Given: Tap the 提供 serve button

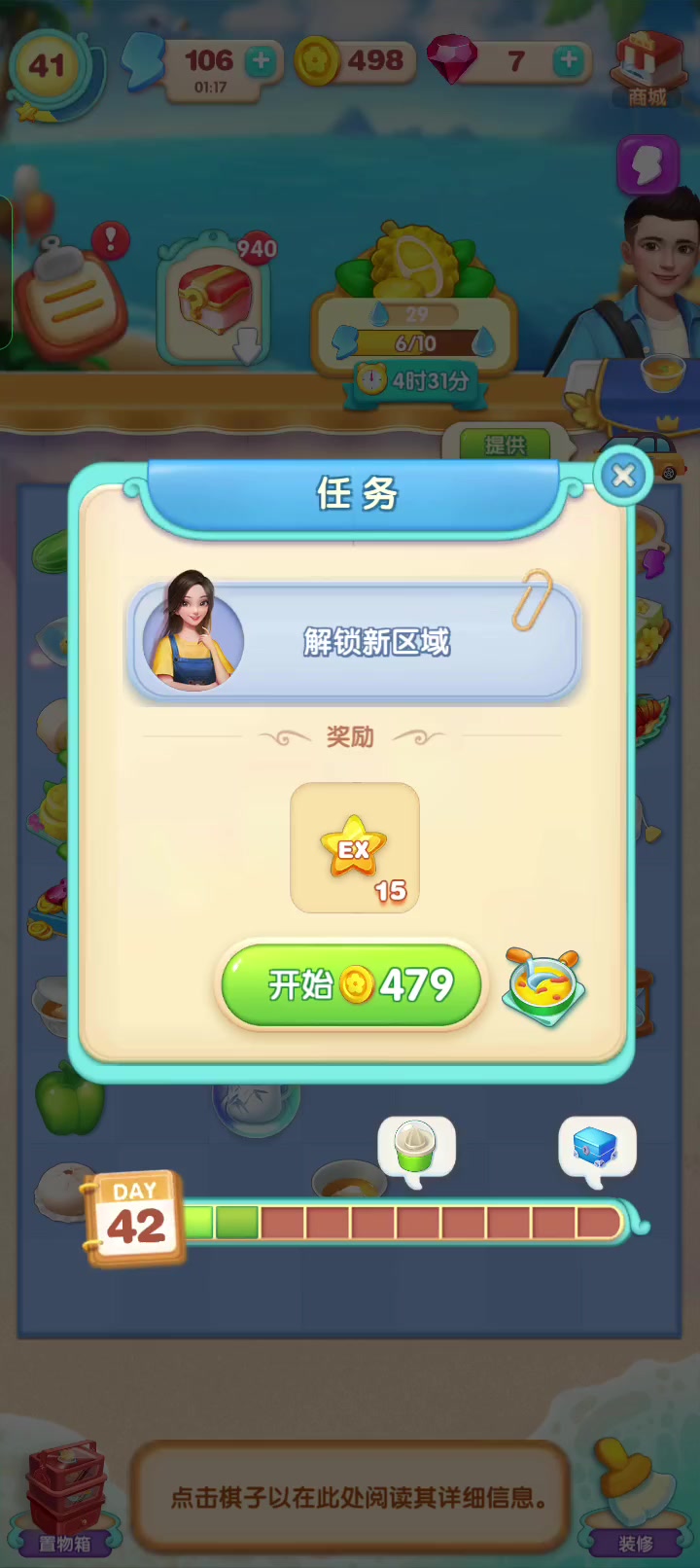Looking at the screenshot, I should pyautogui.click(x=505, y=445).
